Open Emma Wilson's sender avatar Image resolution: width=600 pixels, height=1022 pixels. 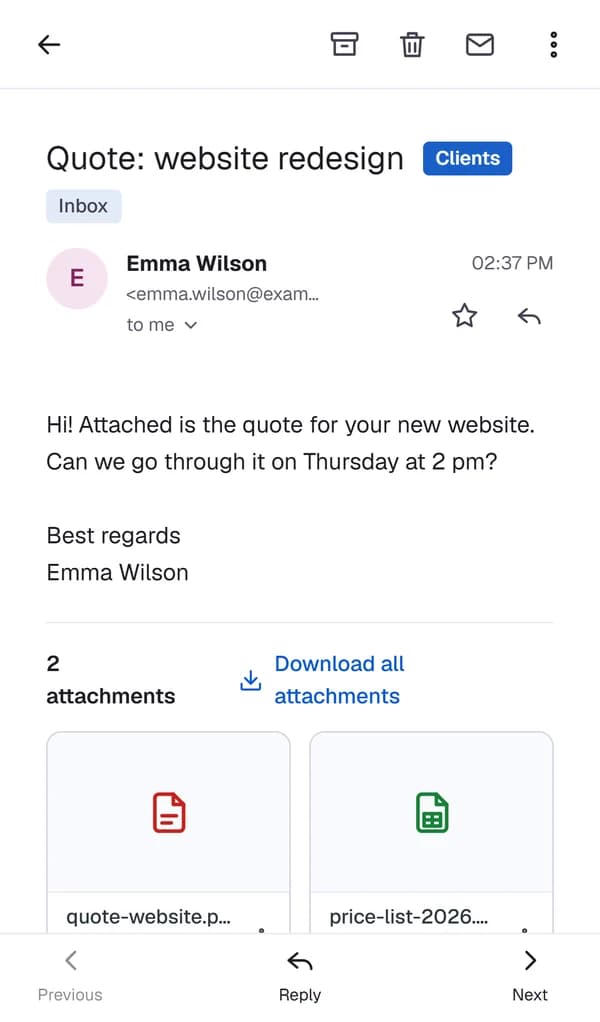[77, 278]
